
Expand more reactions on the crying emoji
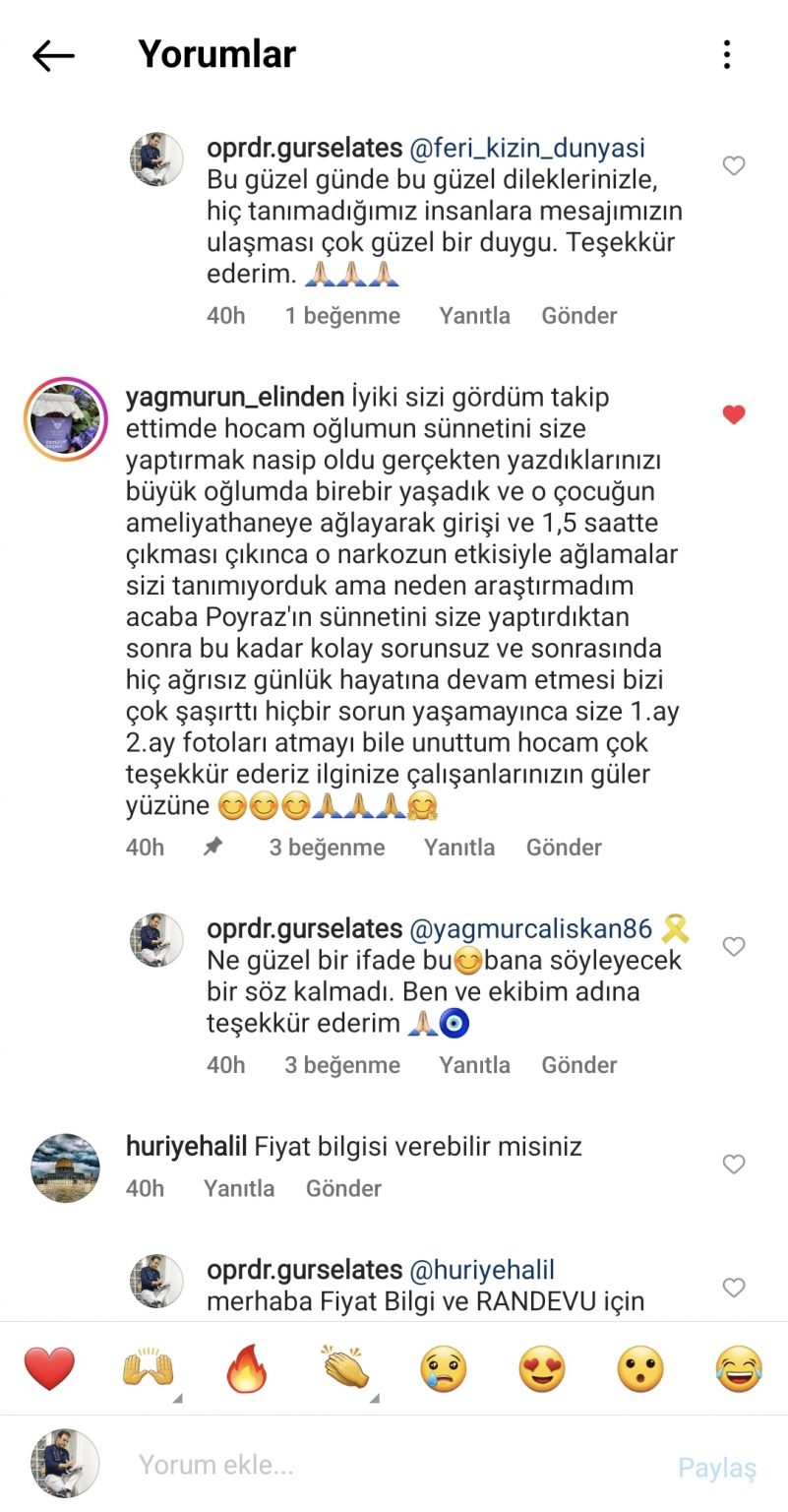[x=442, y=1367]
